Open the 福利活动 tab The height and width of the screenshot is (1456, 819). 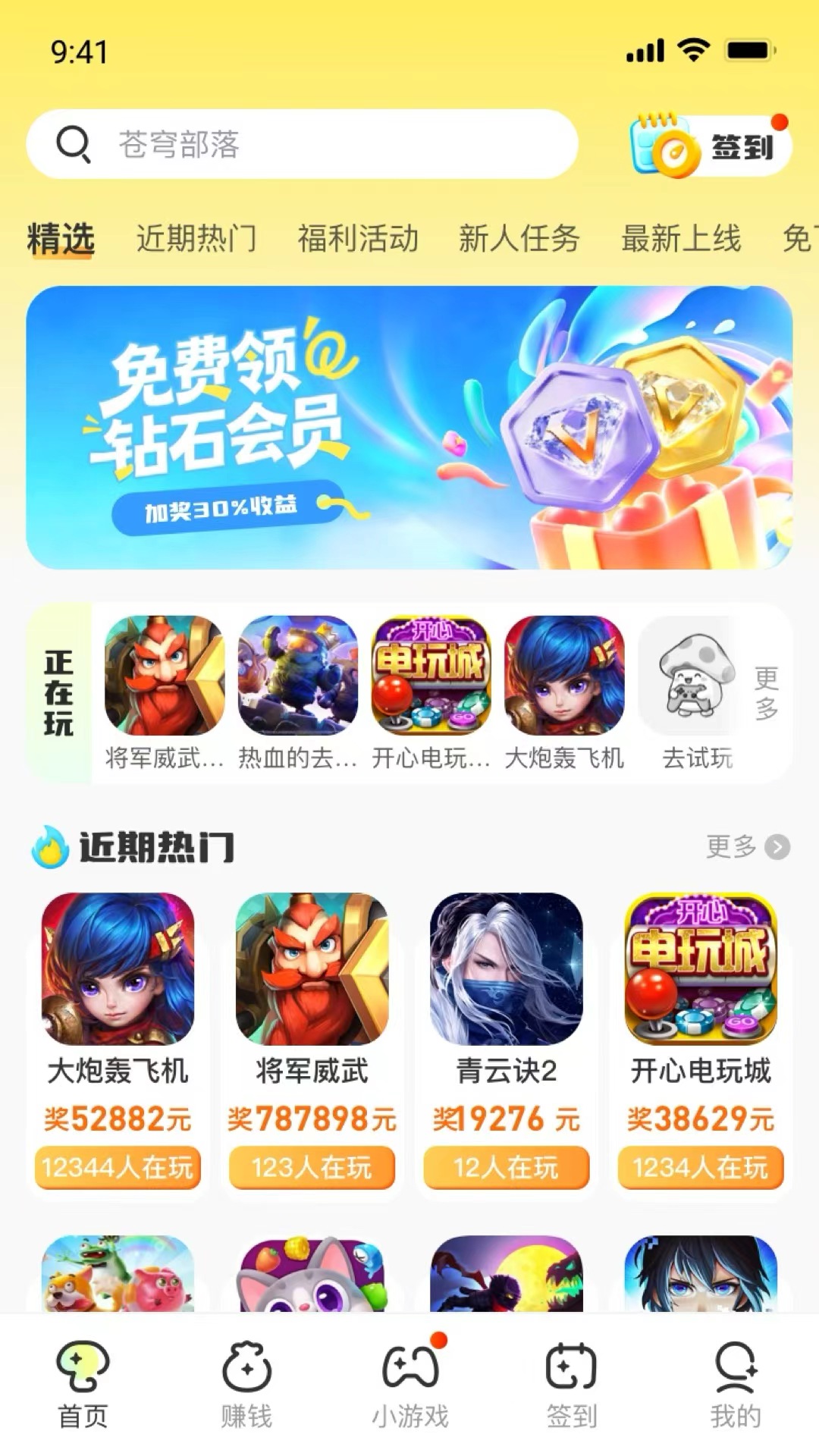(359, 237)
